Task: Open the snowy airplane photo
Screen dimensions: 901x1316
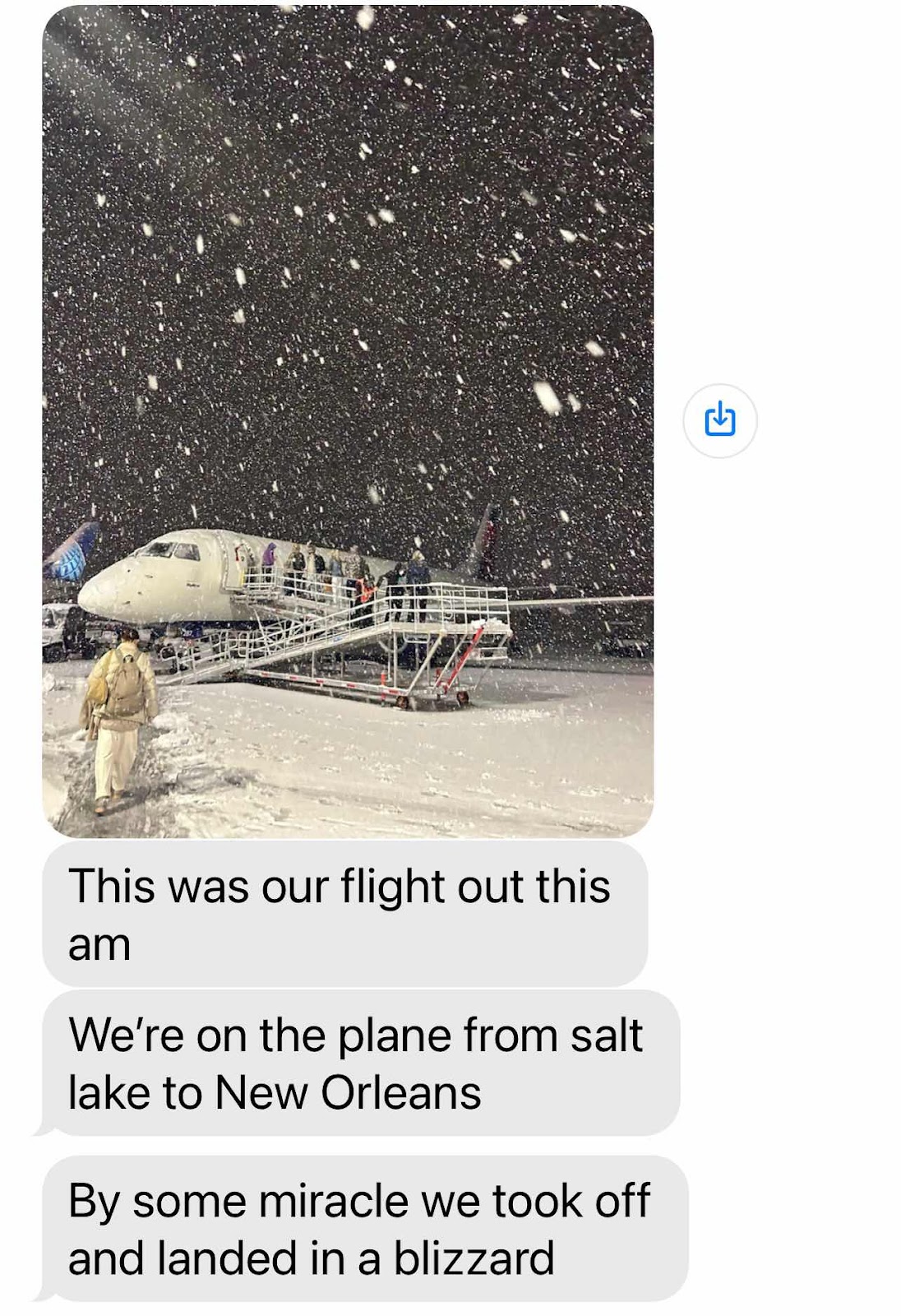Action: tap(348, 421)
